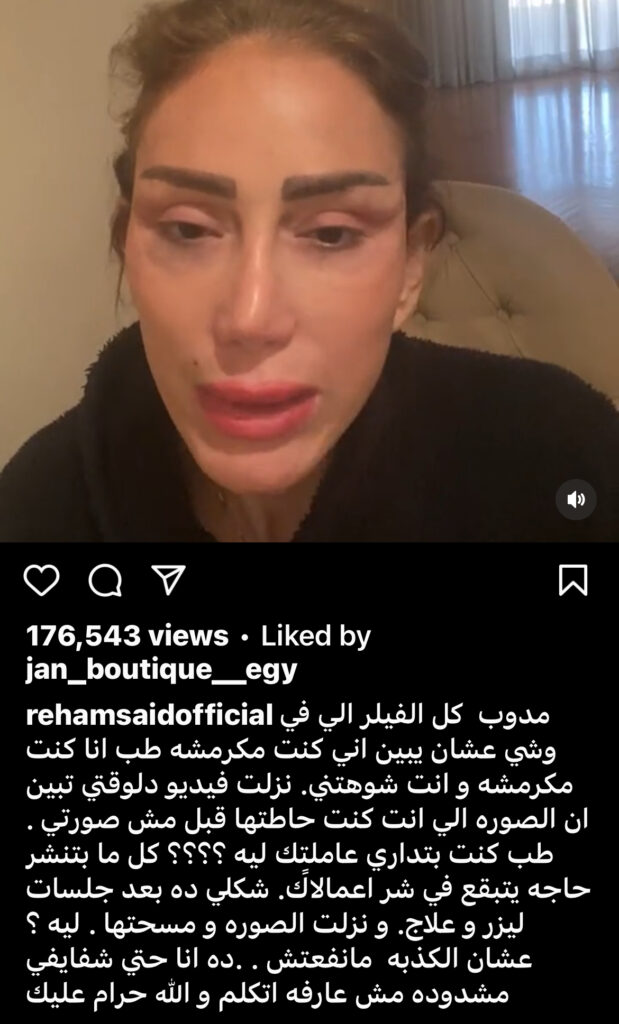Toggle the video sound with the speaker icon
619x1024 pixels.
click(576, 500)
